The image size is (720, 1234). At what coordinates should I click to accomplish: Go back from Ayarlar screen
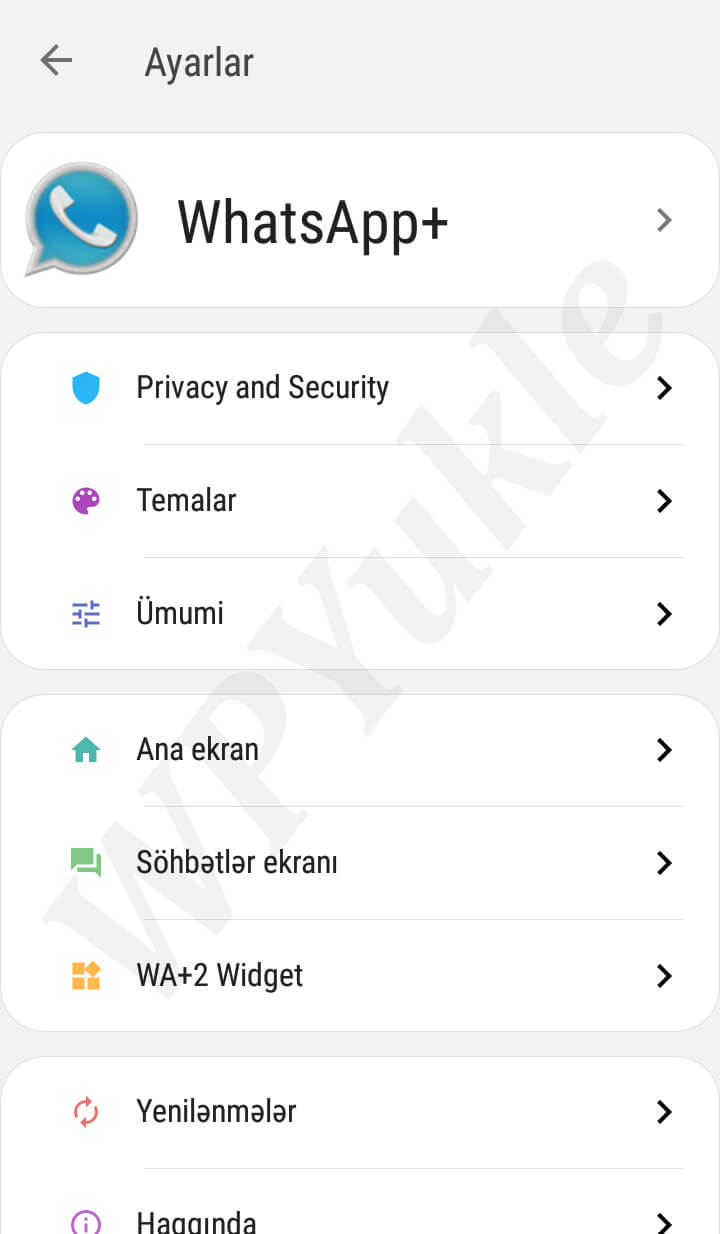56,61
